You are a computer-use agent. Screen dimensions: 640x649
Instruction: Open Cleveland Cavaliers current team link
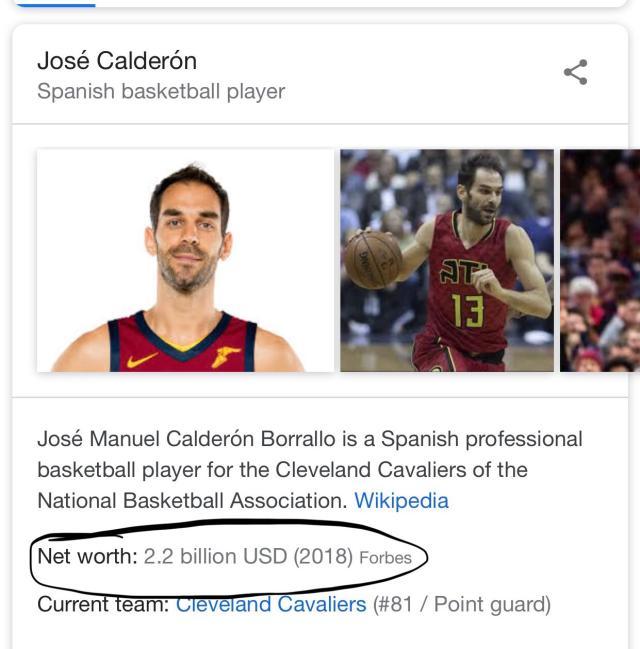point(271,604)
